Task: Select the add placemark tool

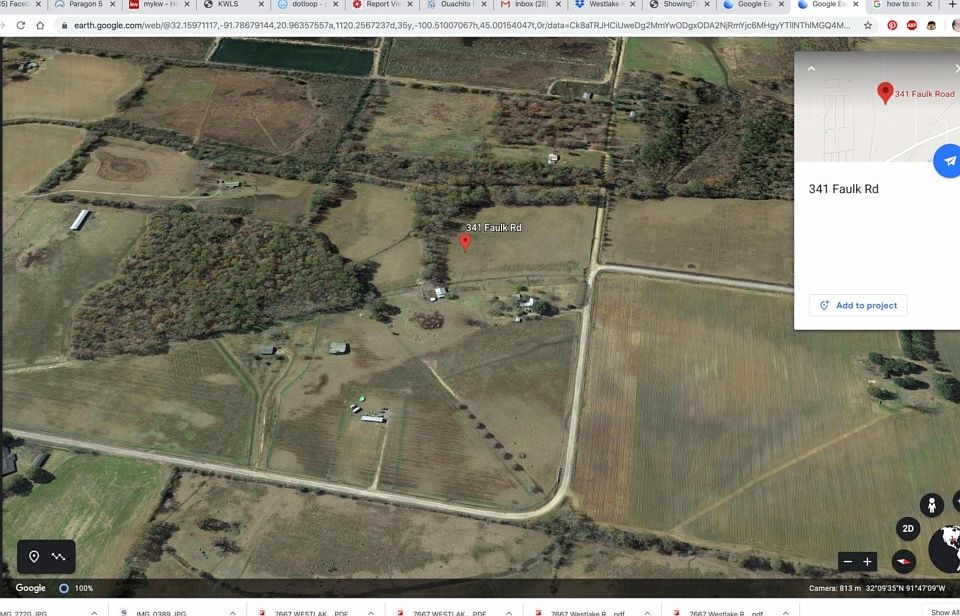Action: pyautogui.click(x=34, y=556)
